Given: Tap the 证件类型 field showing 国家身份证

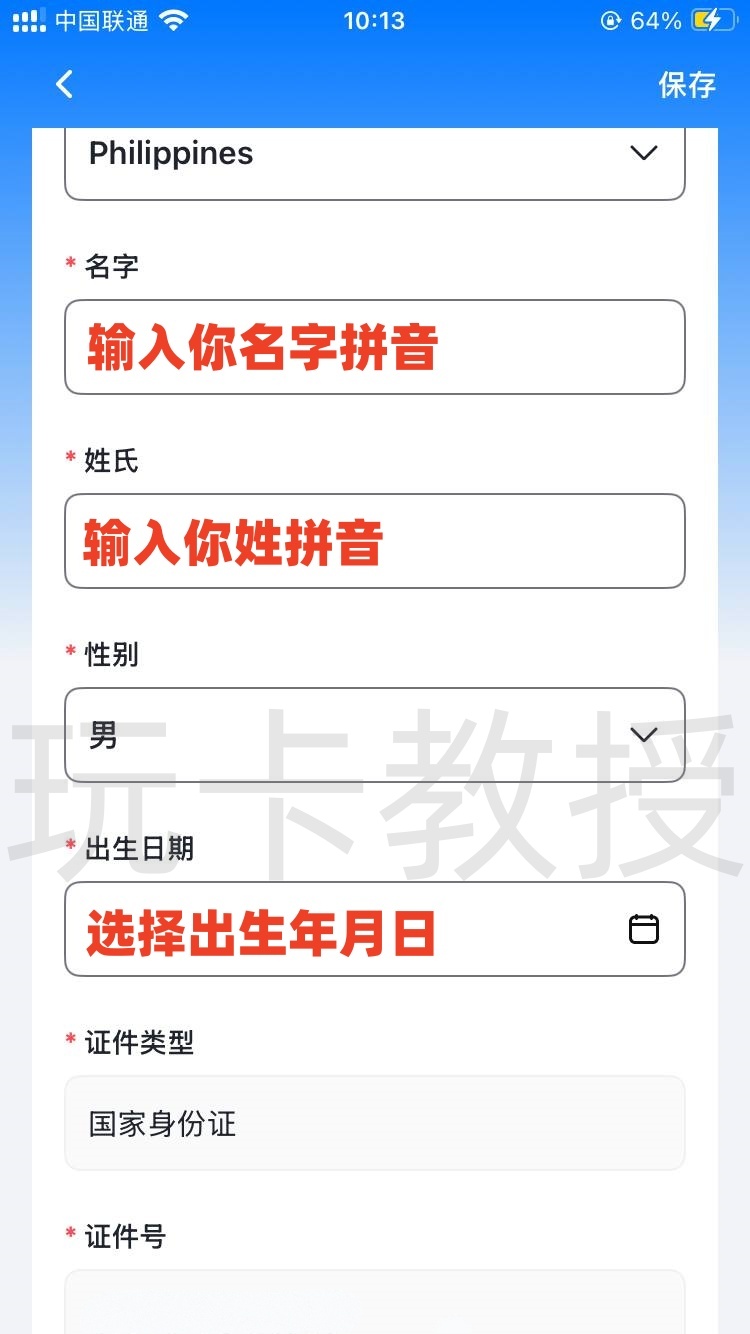Looking at the screenshot, I should pos(375,1123).
